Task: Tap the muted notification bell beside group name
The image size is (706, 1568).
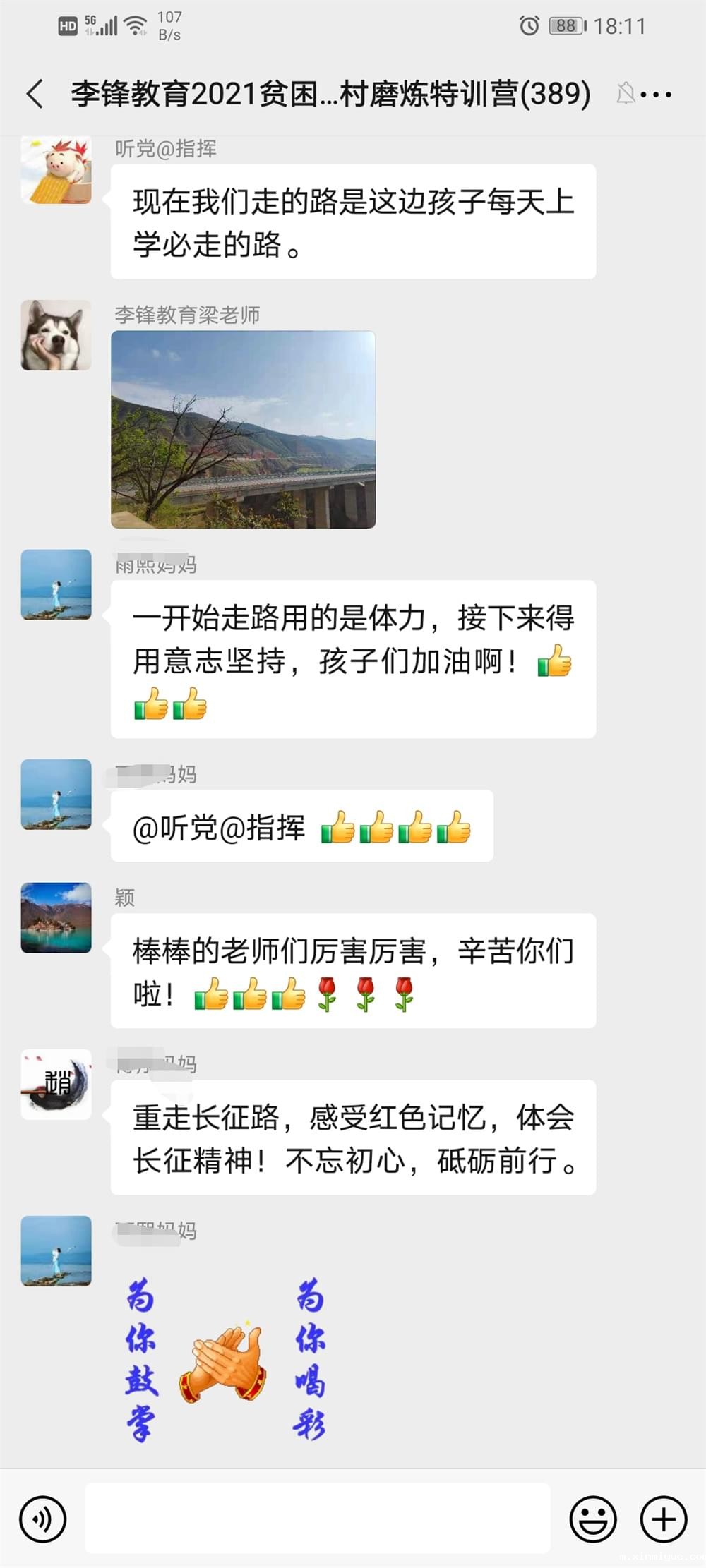Action: tap(624, 94)
